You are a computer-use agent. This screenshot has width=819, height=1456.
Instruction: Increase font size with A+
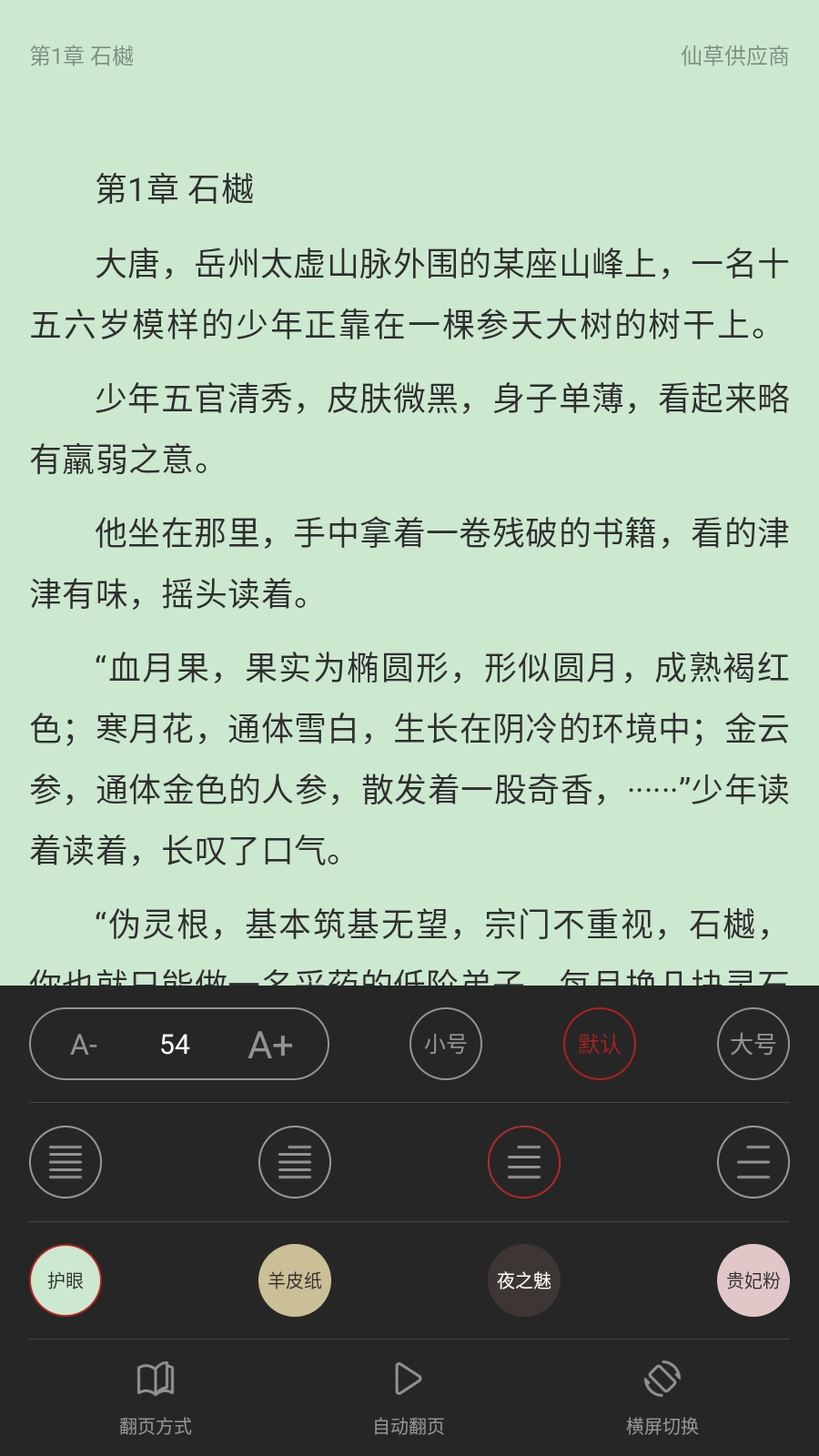click(x=270, y=1045)
